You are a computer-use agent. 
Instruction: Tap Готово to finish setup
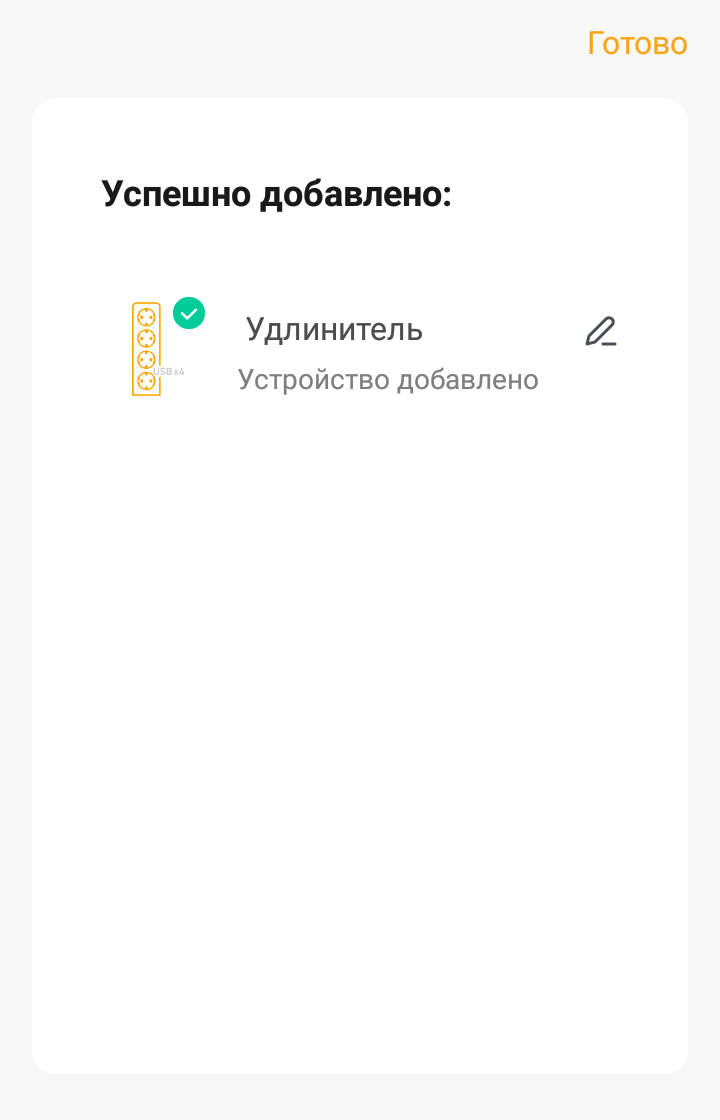(x=637, y=44)
